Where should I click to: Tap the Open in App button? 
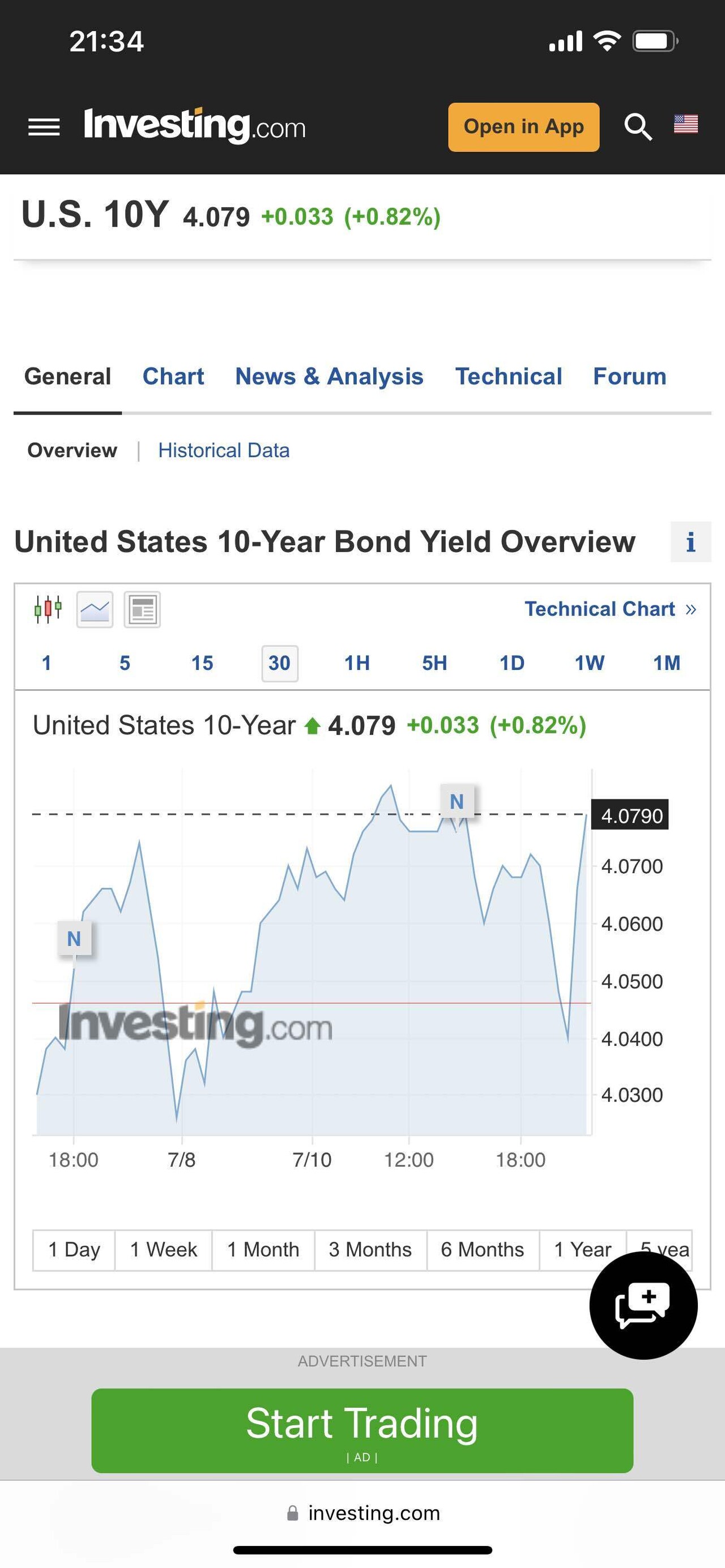[x=523, y=127]
